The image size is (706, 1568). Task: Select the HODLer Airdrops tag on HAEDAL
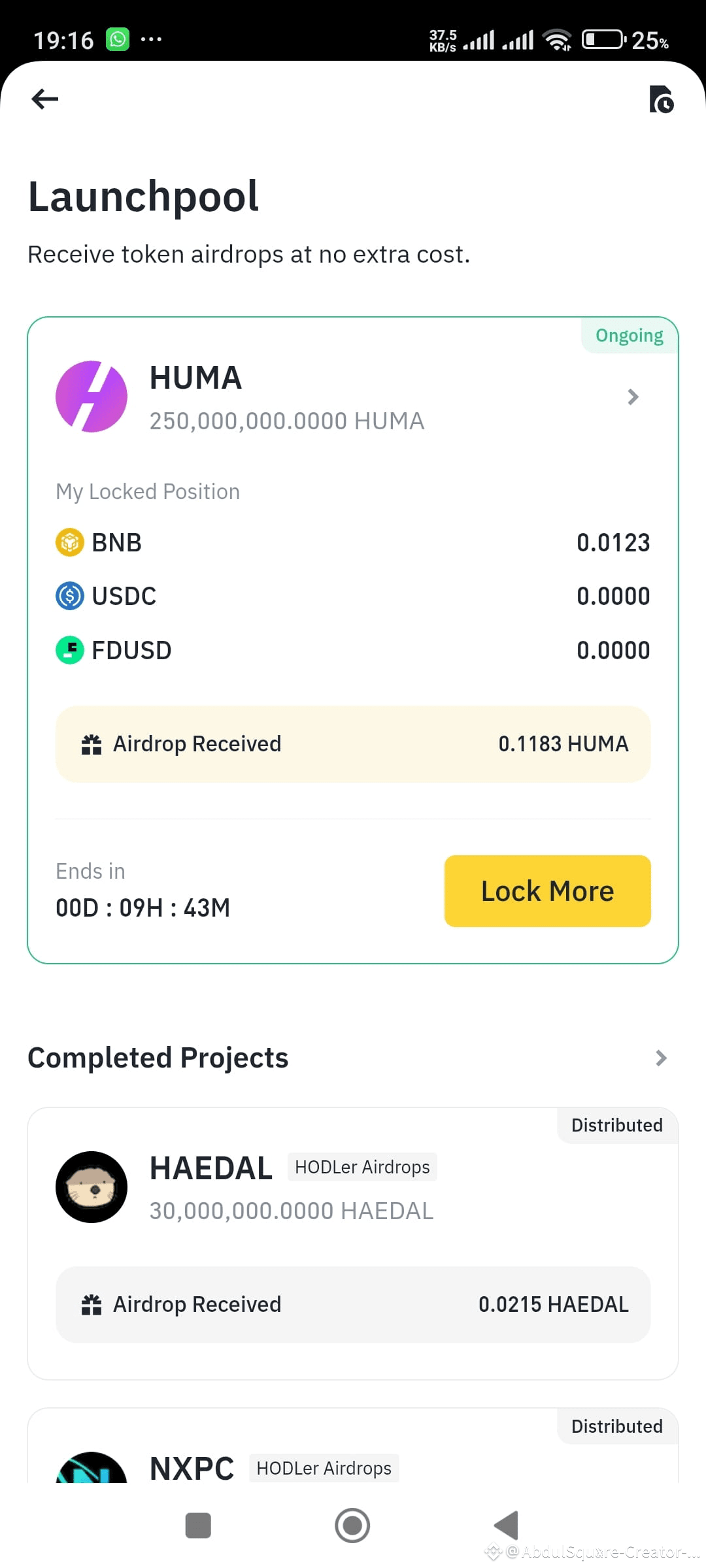coord(361,1167)
